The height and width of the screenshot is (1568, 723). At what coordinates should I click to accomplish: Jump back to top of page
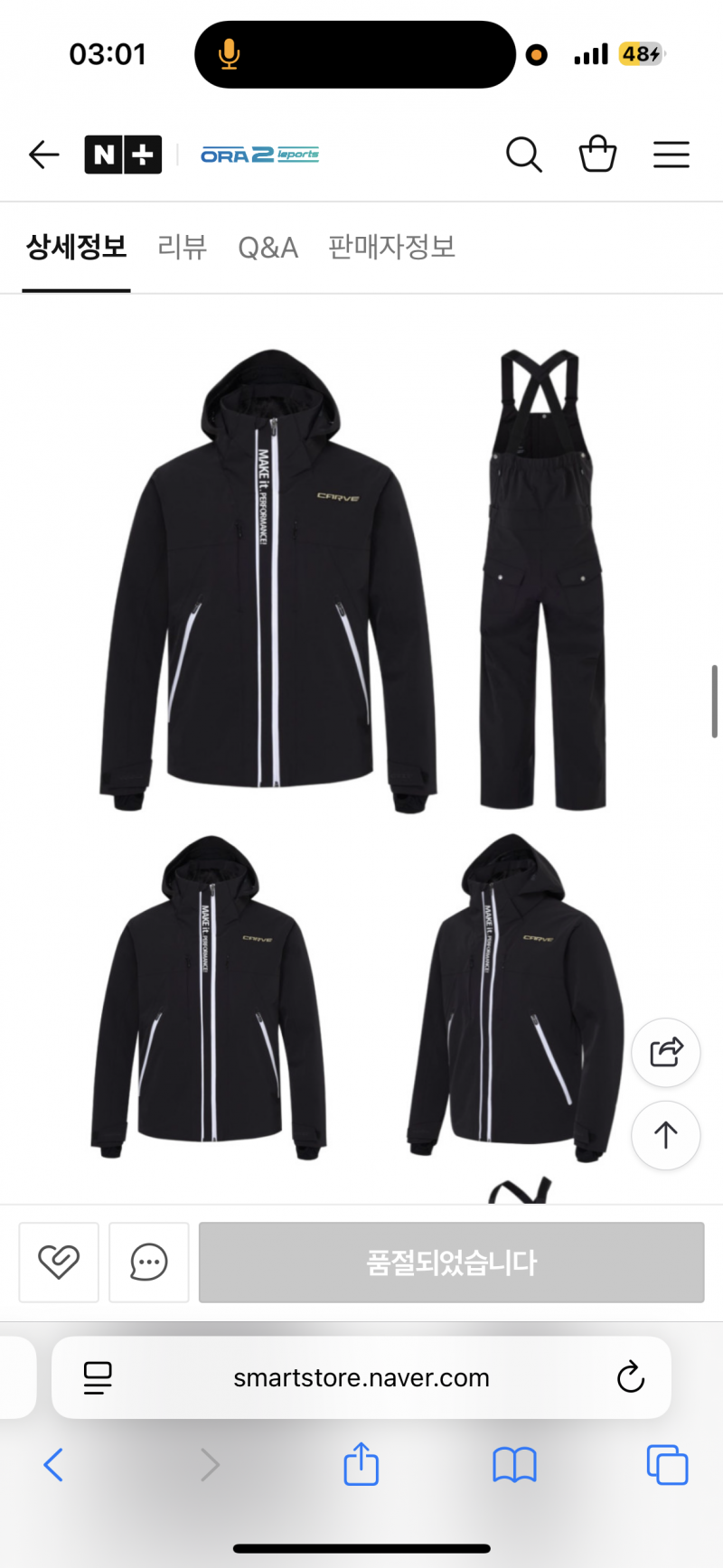pos(666,1135)
